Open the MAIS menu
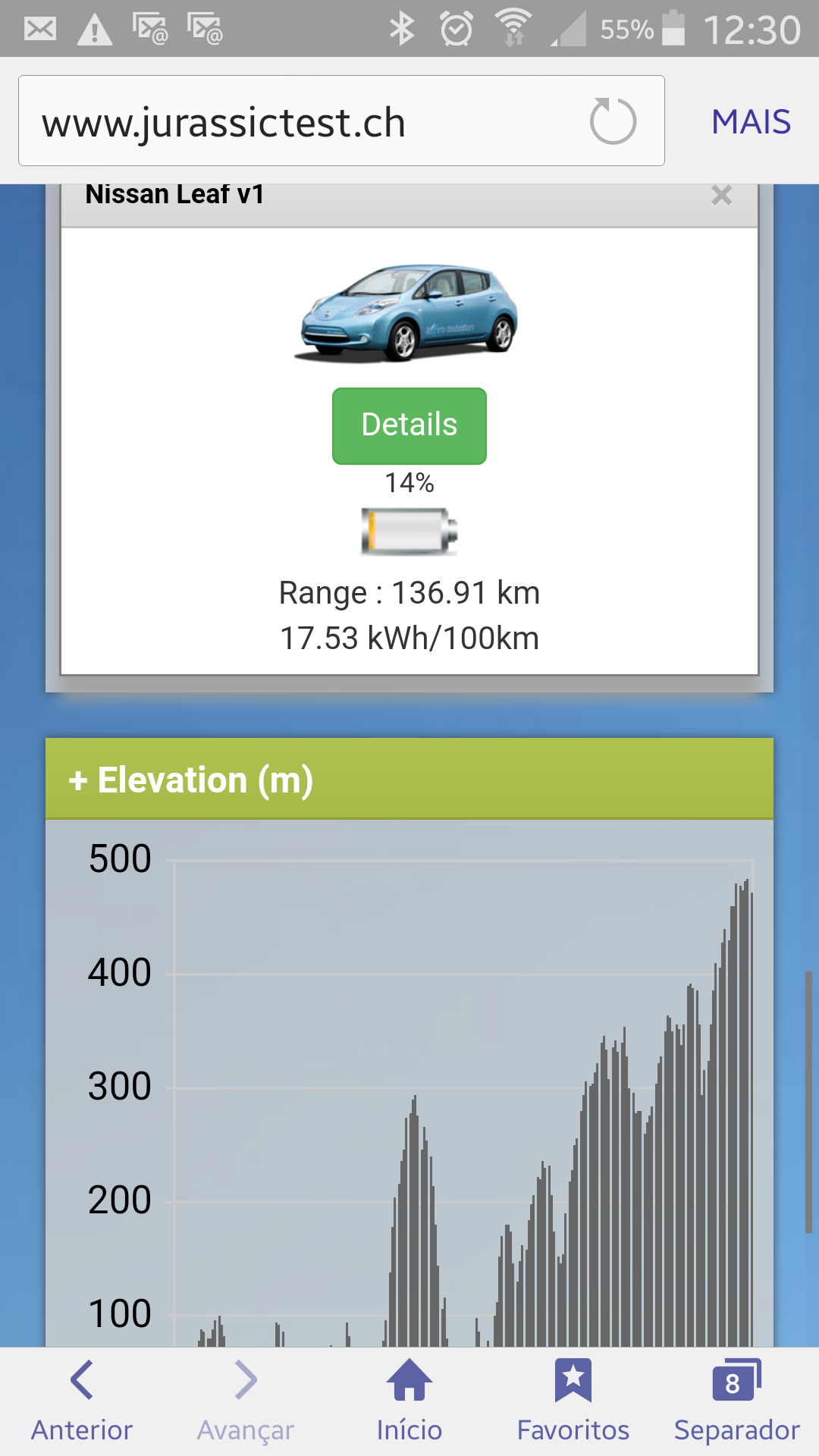This screenshot has height=1456, width=819. pyautogui.click(x=751, y=121)
